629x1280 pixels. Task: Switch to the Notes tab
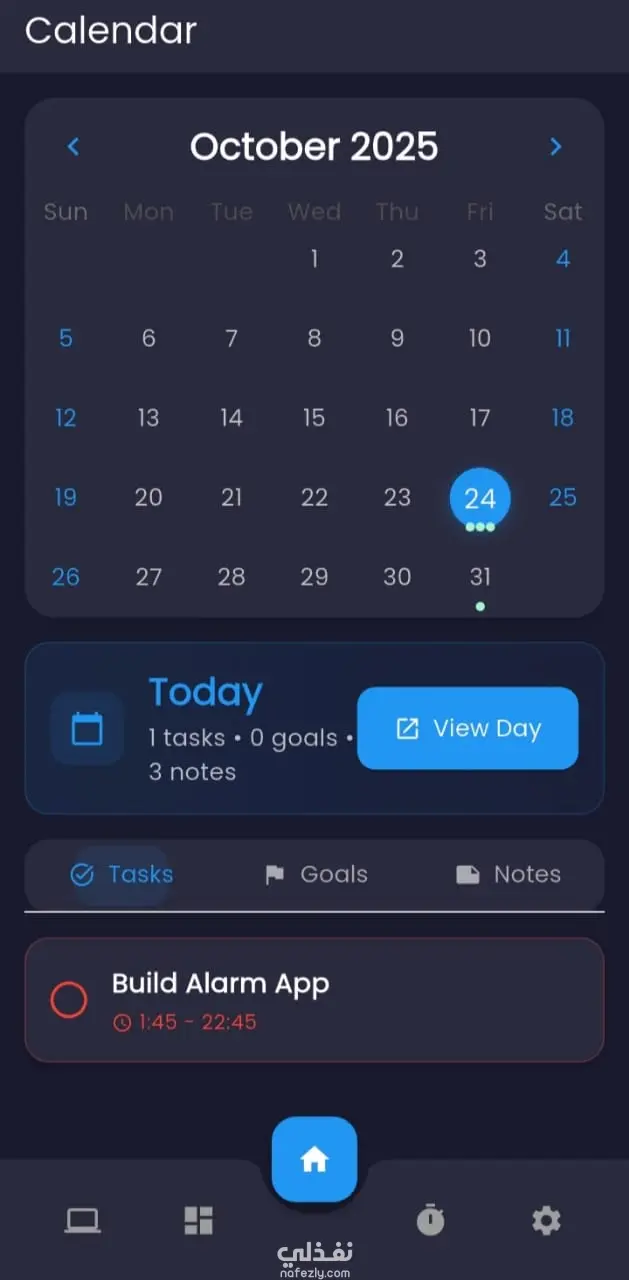coord(508,874)
